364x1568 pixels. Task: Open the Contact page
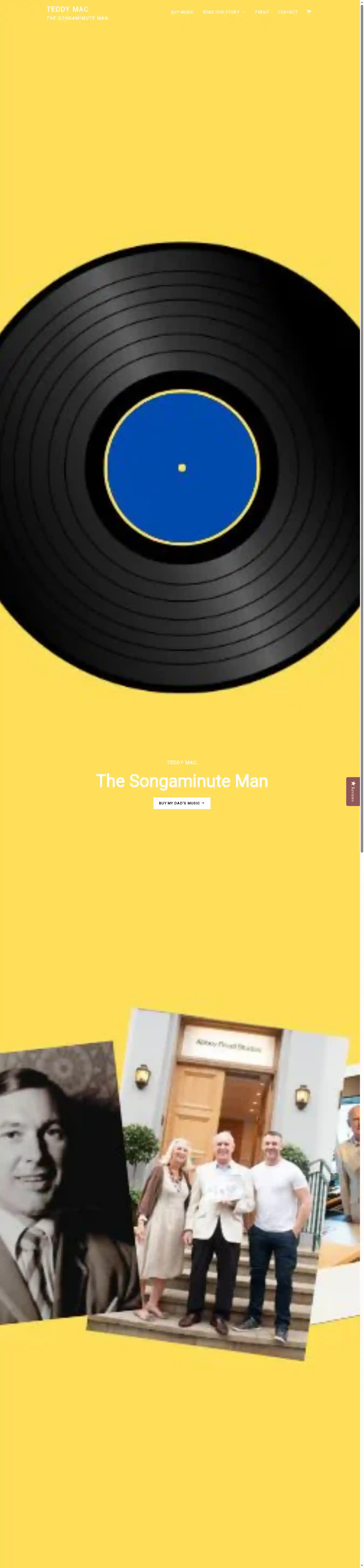point(287,12)
